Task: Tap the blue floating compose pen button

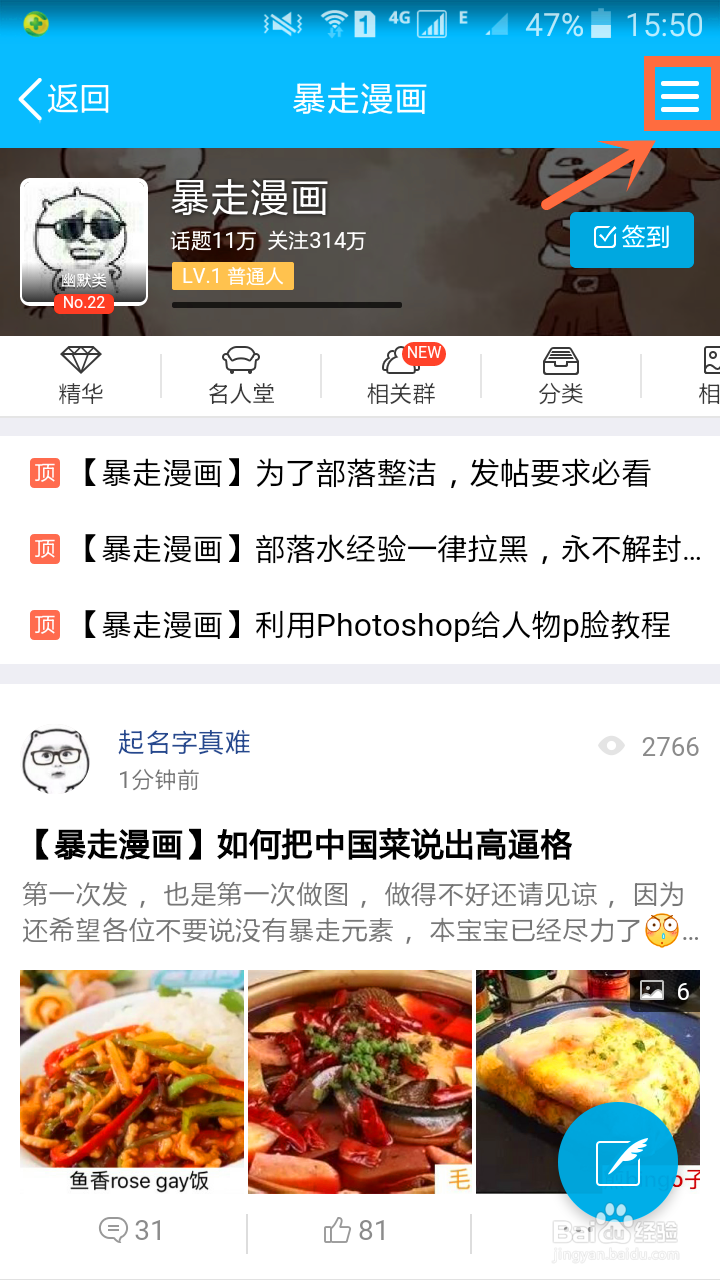Action: click(618, 1162)
